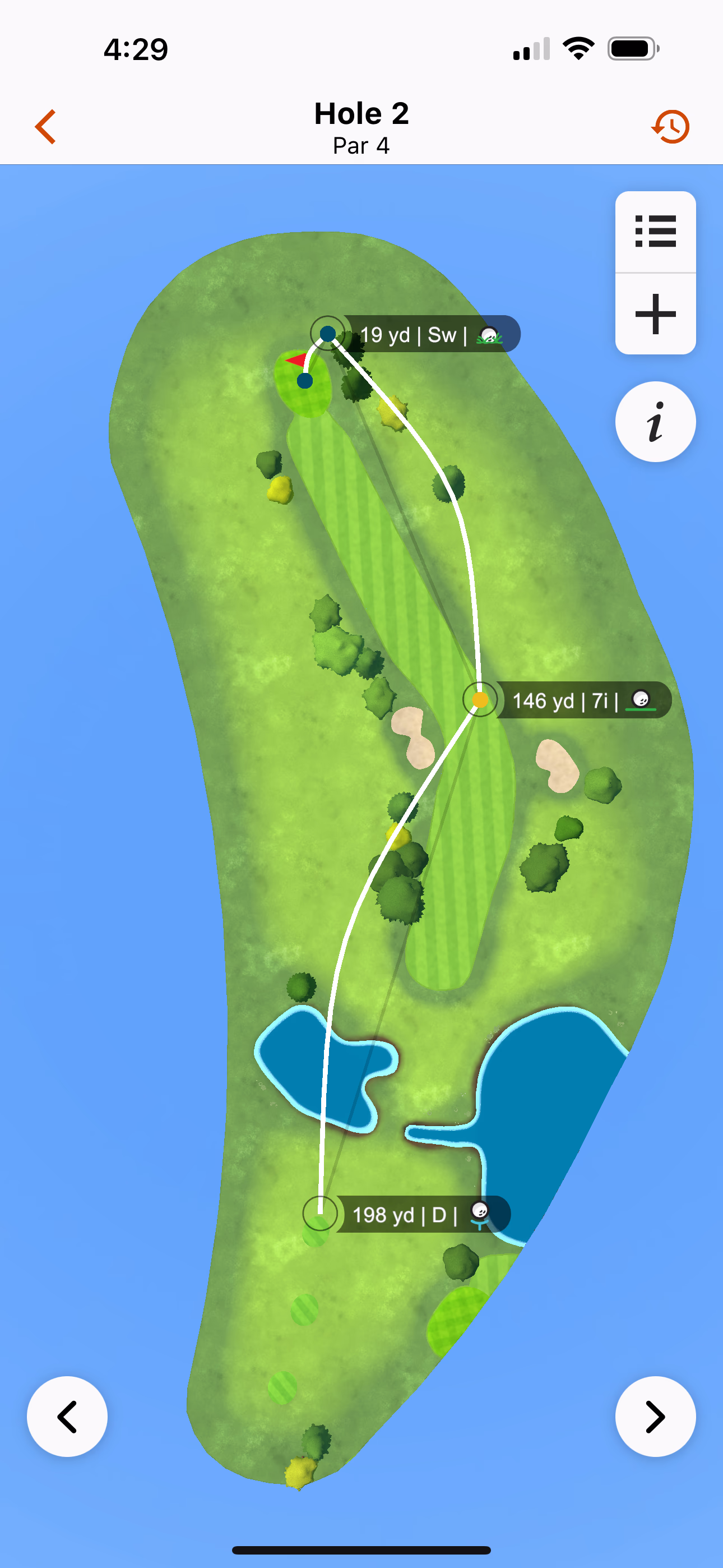The height and width of the screenshot is (1568, 723).
Task: Go to the previous hole
Action: pyautogui.click(x=67, y=1417)
